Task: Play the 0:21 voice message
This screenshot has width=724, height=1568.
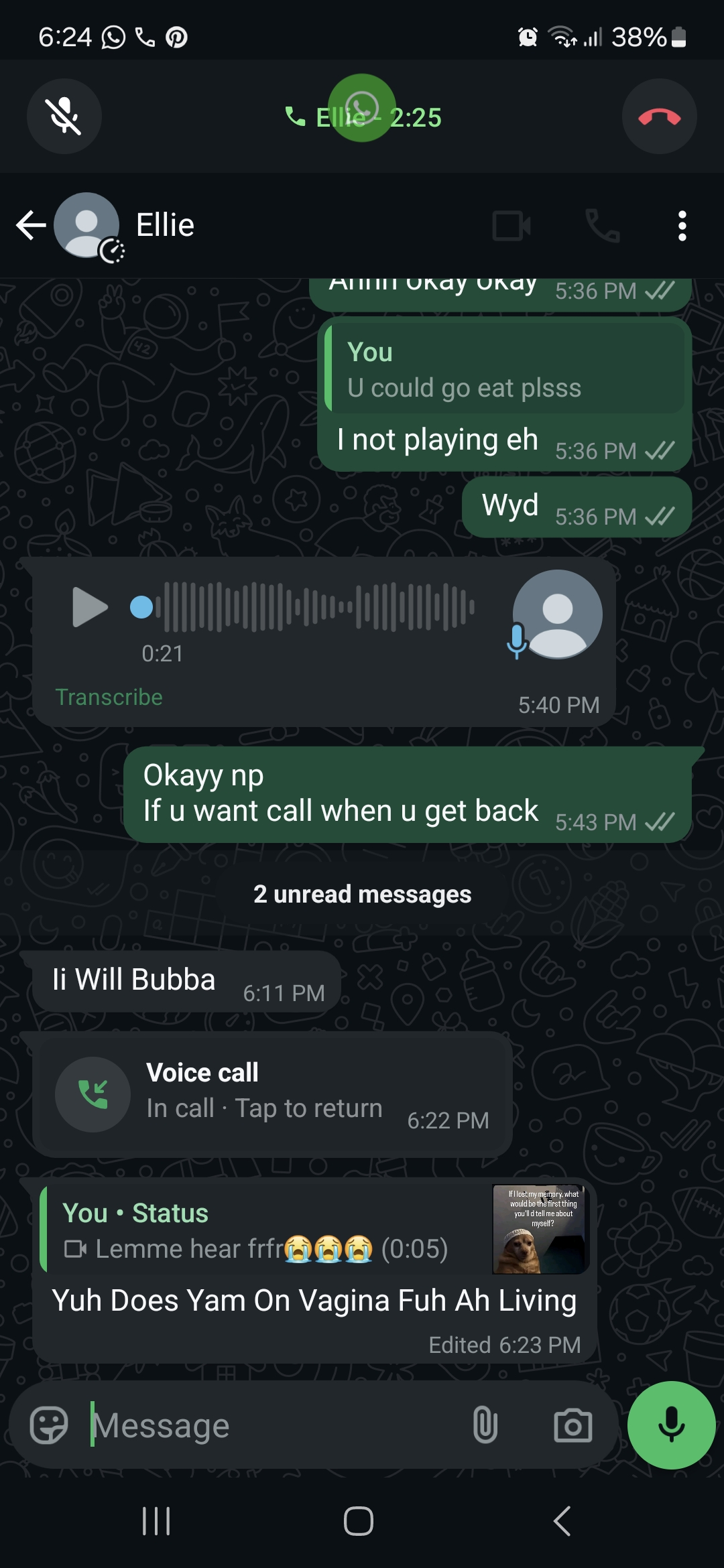Action: tap(90, 607)
